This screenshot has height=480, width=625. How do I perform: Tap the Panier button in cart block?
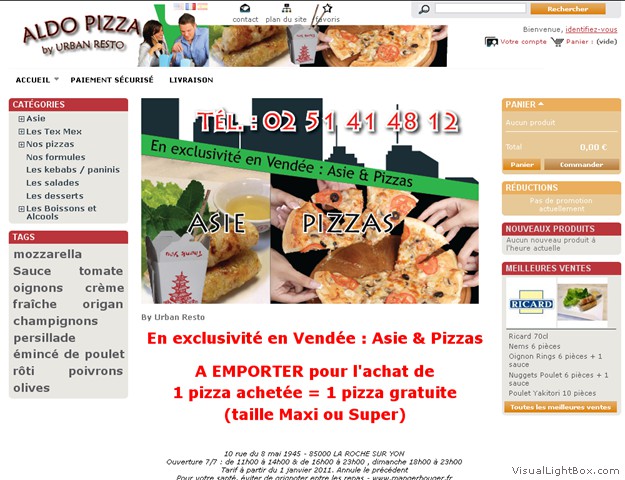[522, 164]
